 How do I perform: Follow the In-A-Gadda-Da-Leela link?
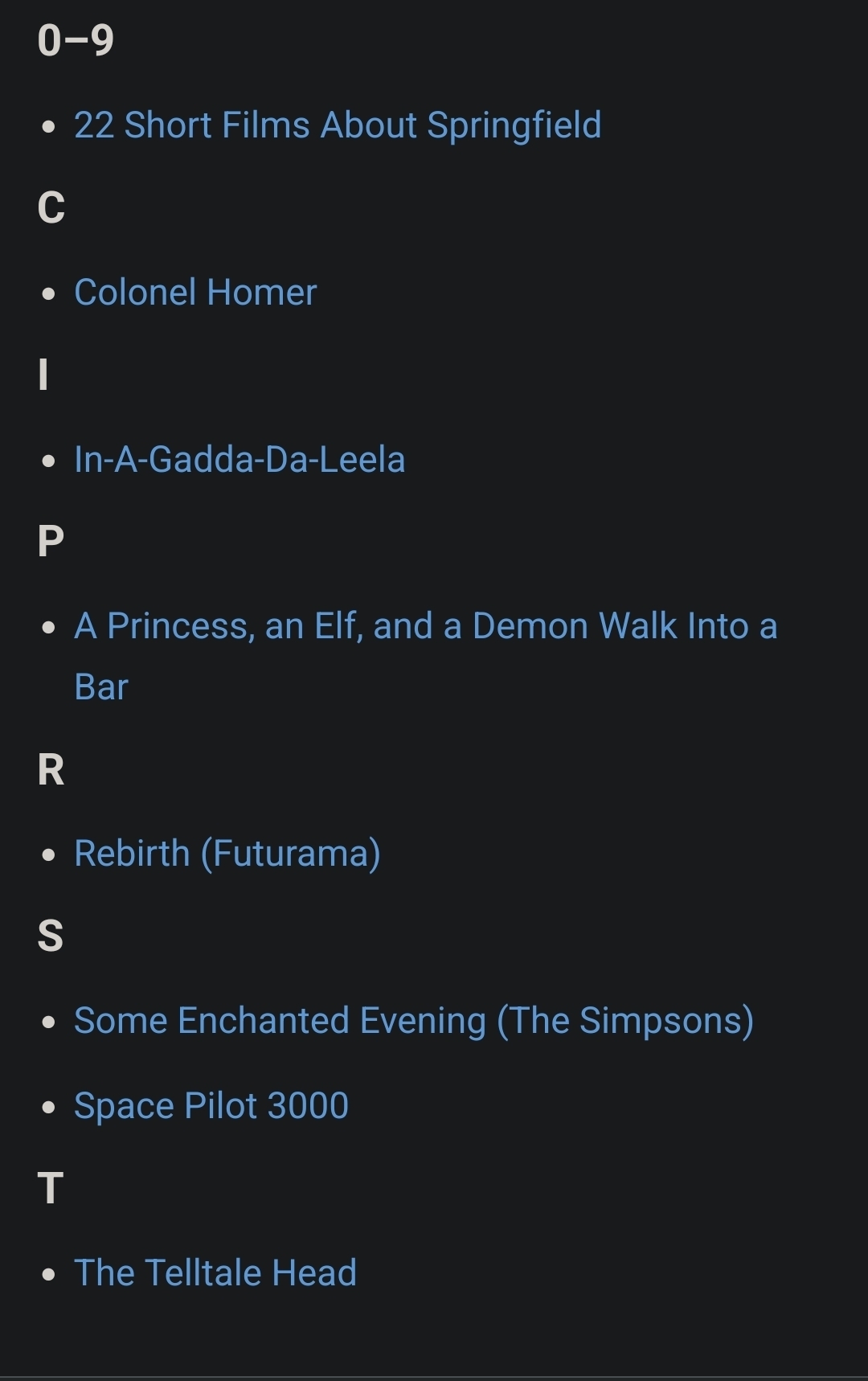[240, 460]
